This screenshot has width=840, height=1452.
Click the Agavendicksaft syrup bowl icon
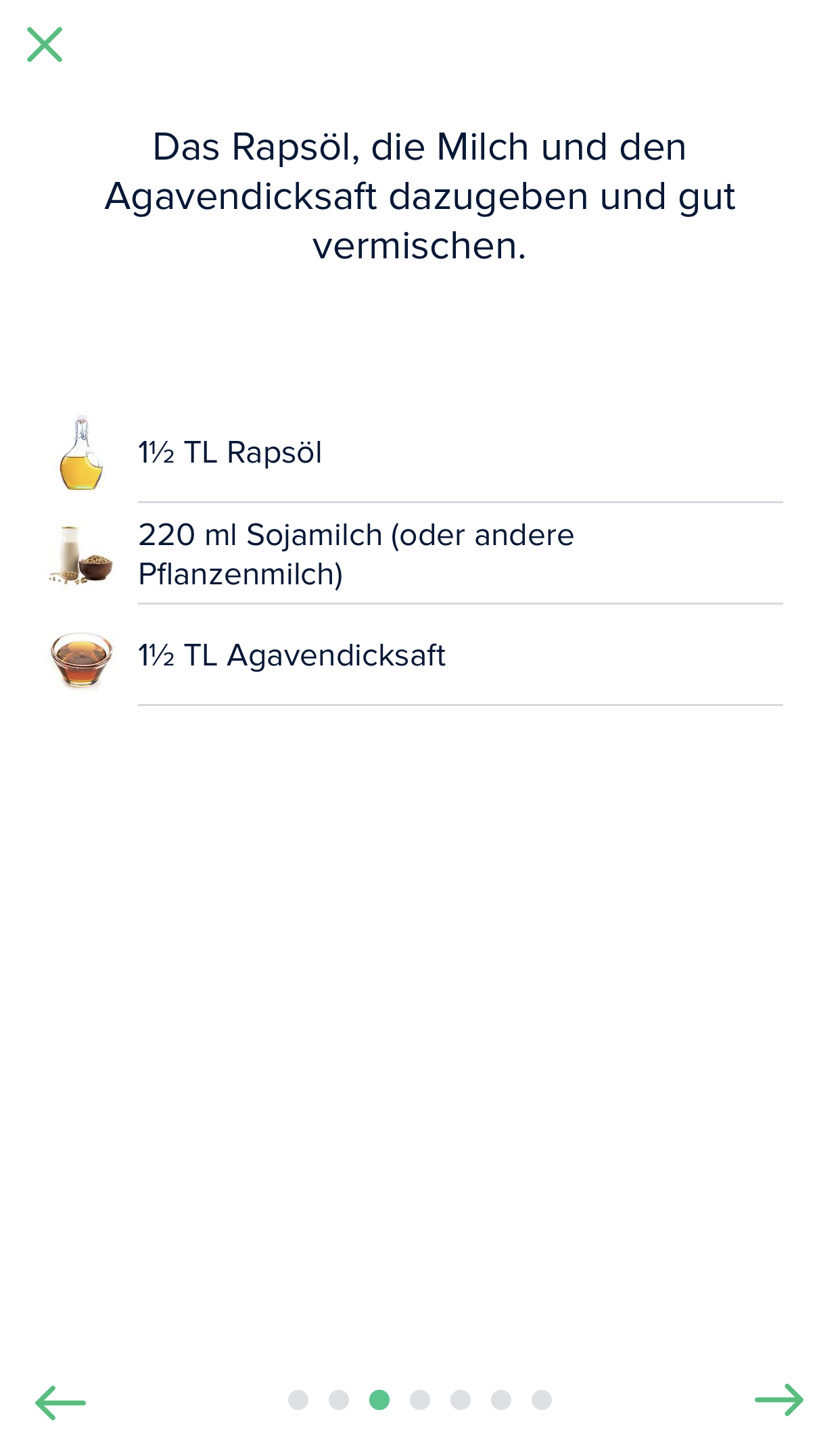click(x=83, y=659)
